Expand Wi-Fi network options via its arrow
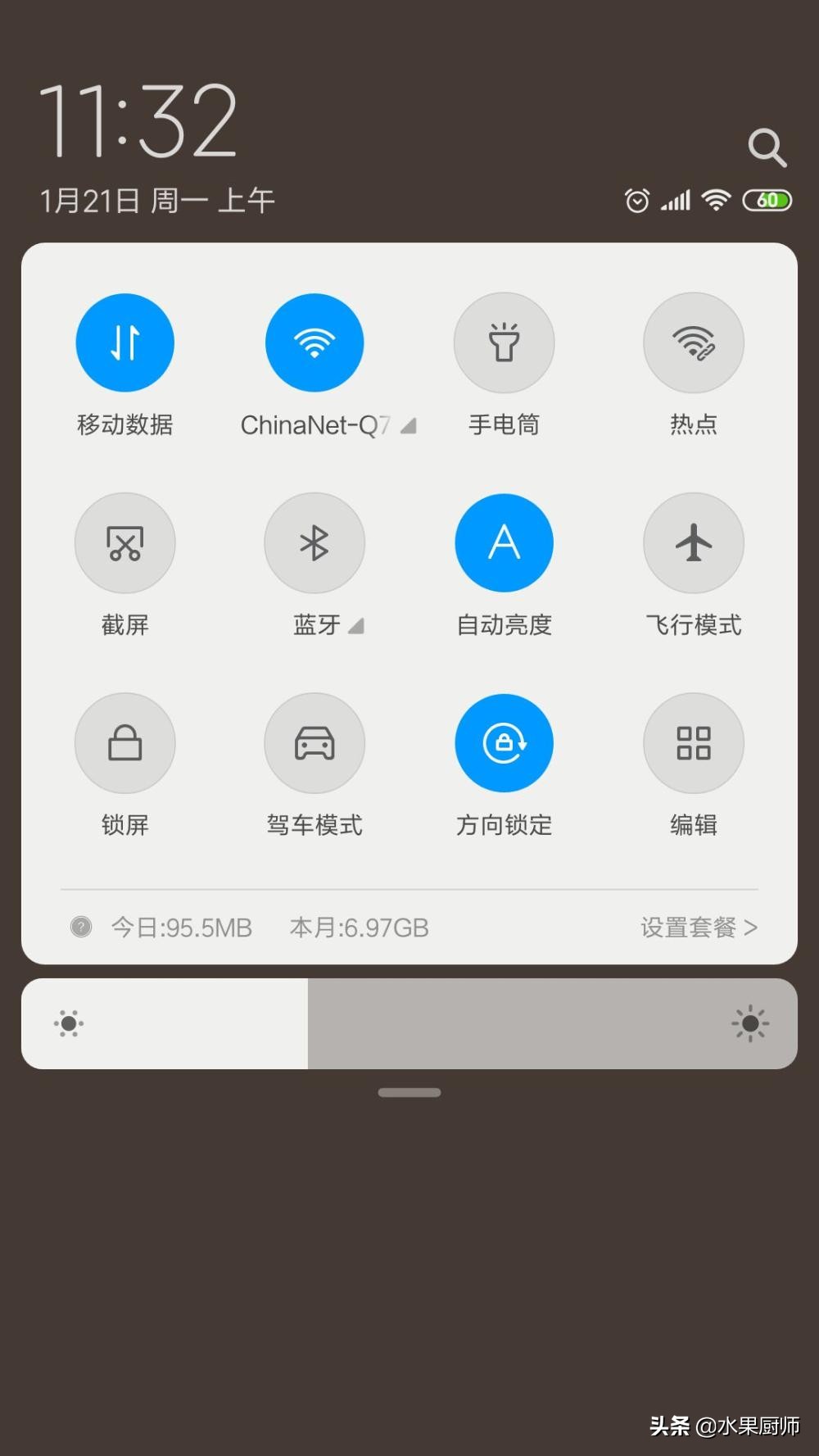Screen dimensions: 819x1456 tap(407, 426)
